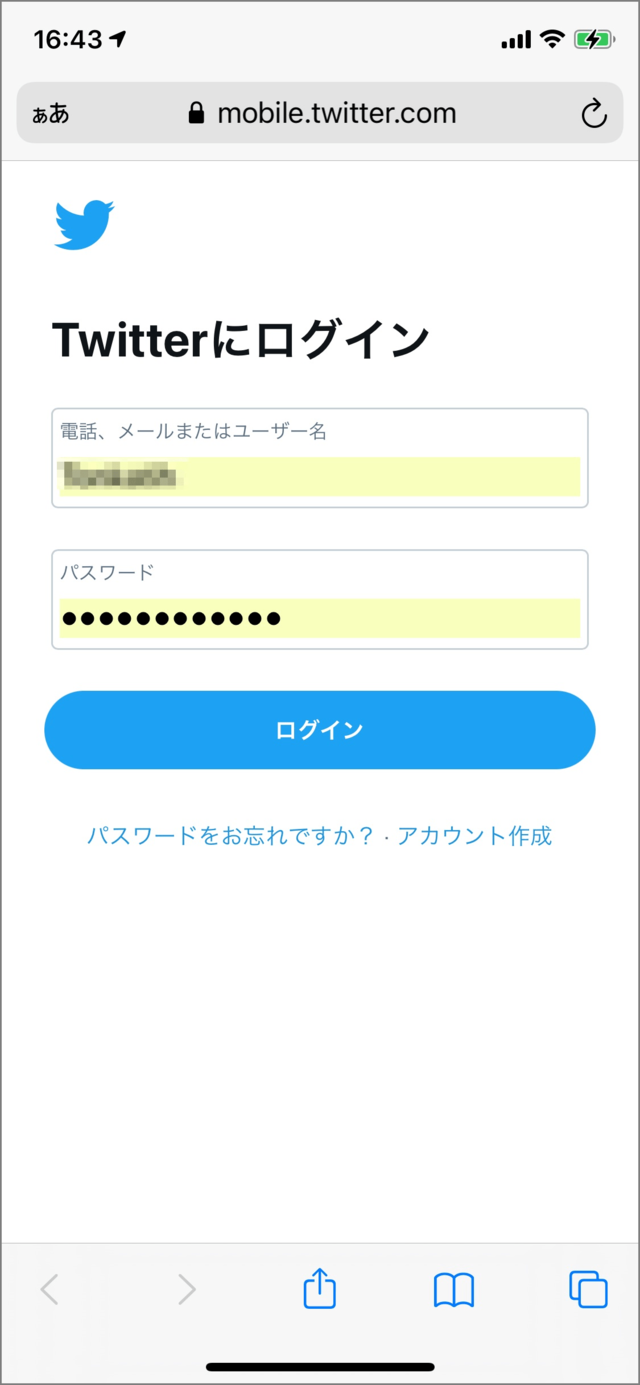This screenshot has width=640, height=1385.
Task: Tap the mobile.twitter.com address bar
Action: tap(320, 113)
